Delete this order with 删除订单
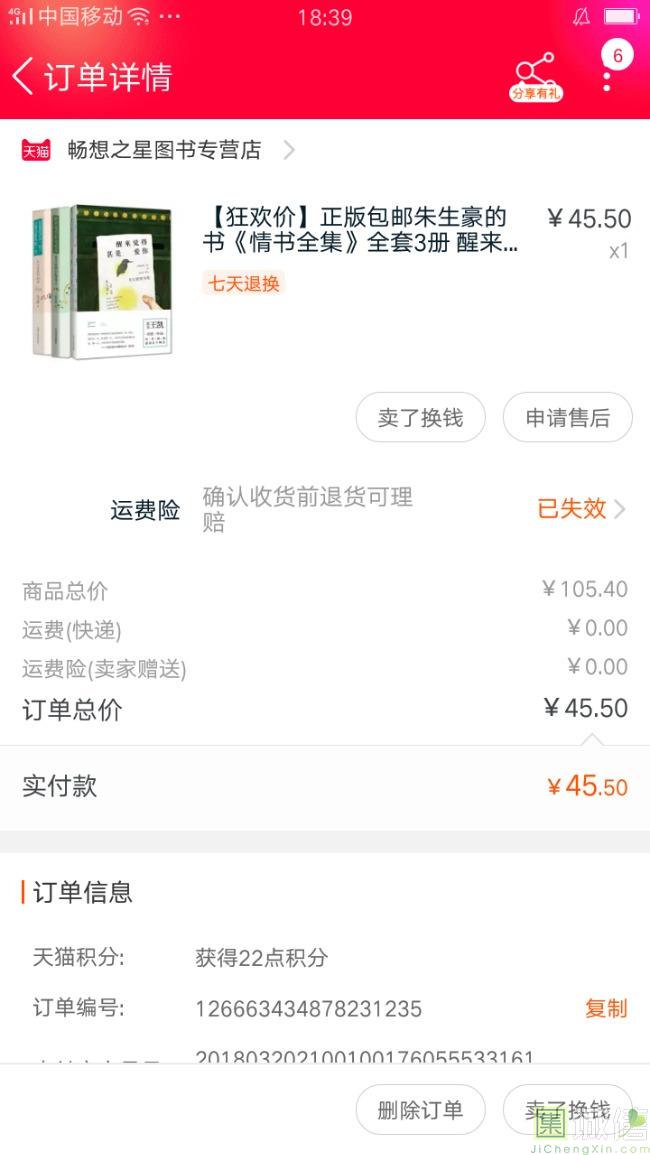Screen dimensions: 650x1155 (x=420, y=1110)
